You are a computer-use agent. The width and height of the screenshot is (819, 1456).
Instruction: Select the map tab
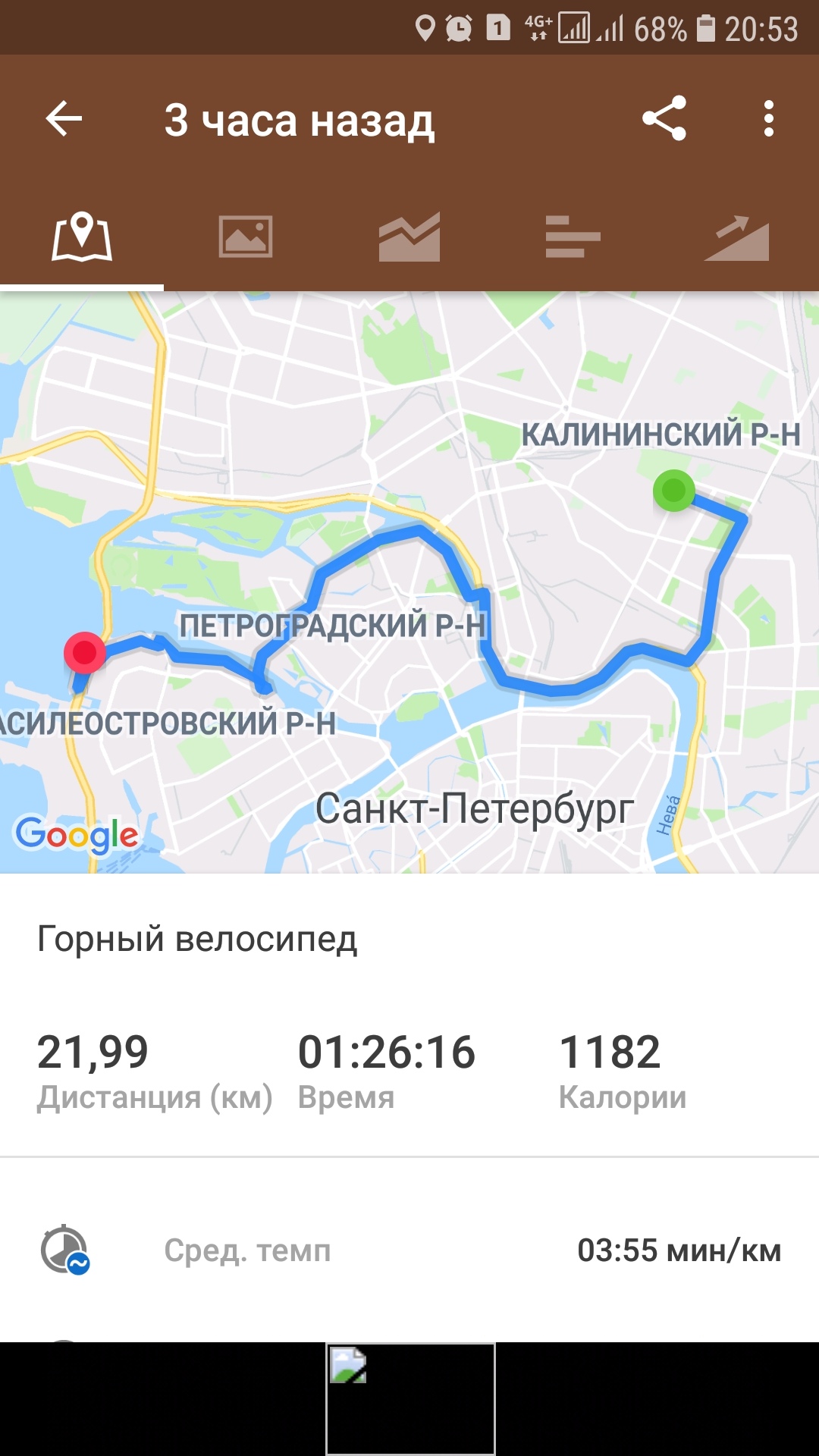coord(82,237)
